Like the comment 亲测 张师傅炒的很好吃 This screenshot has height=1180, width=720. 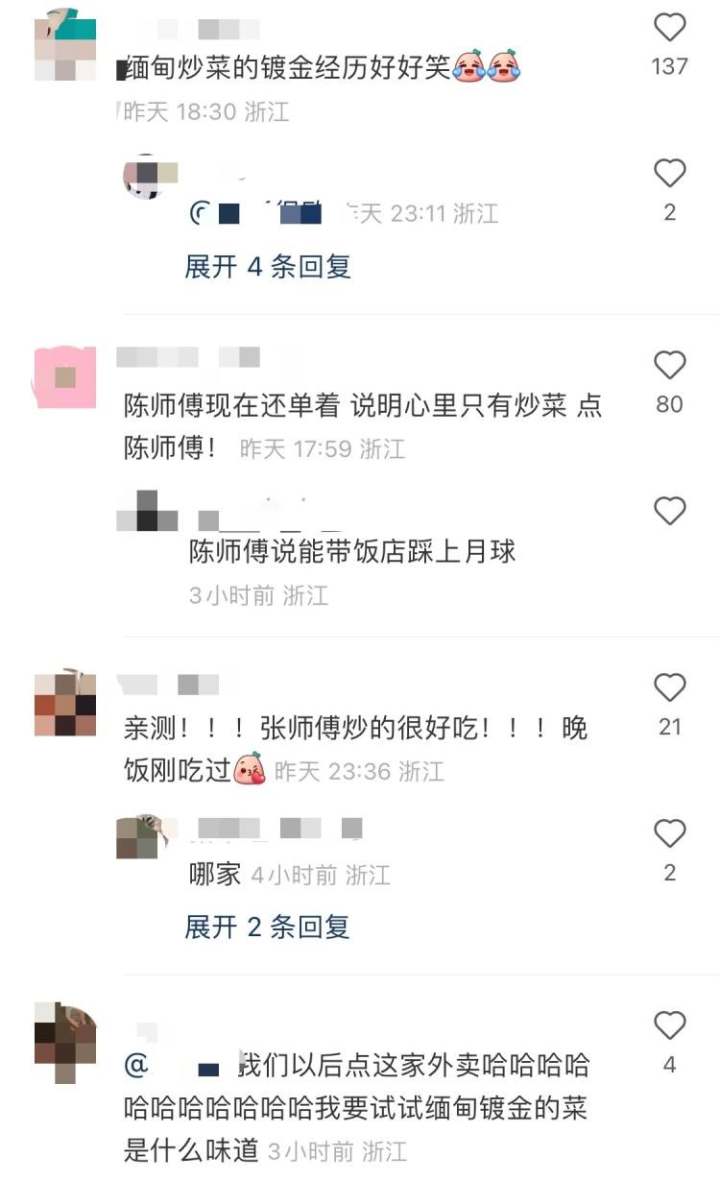point(669,688)
